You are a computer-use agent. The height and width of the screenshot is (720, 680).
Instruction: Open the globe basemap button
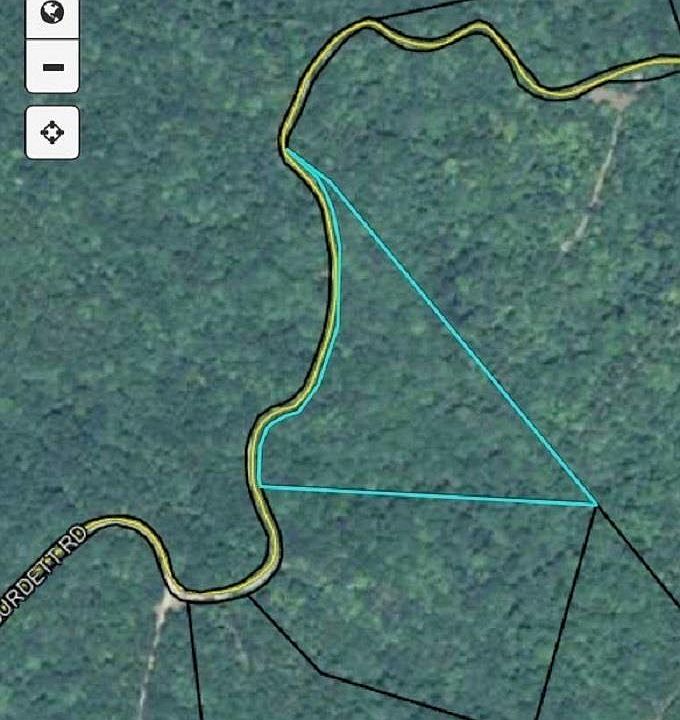pyautogui.click(x=52, y=13)
